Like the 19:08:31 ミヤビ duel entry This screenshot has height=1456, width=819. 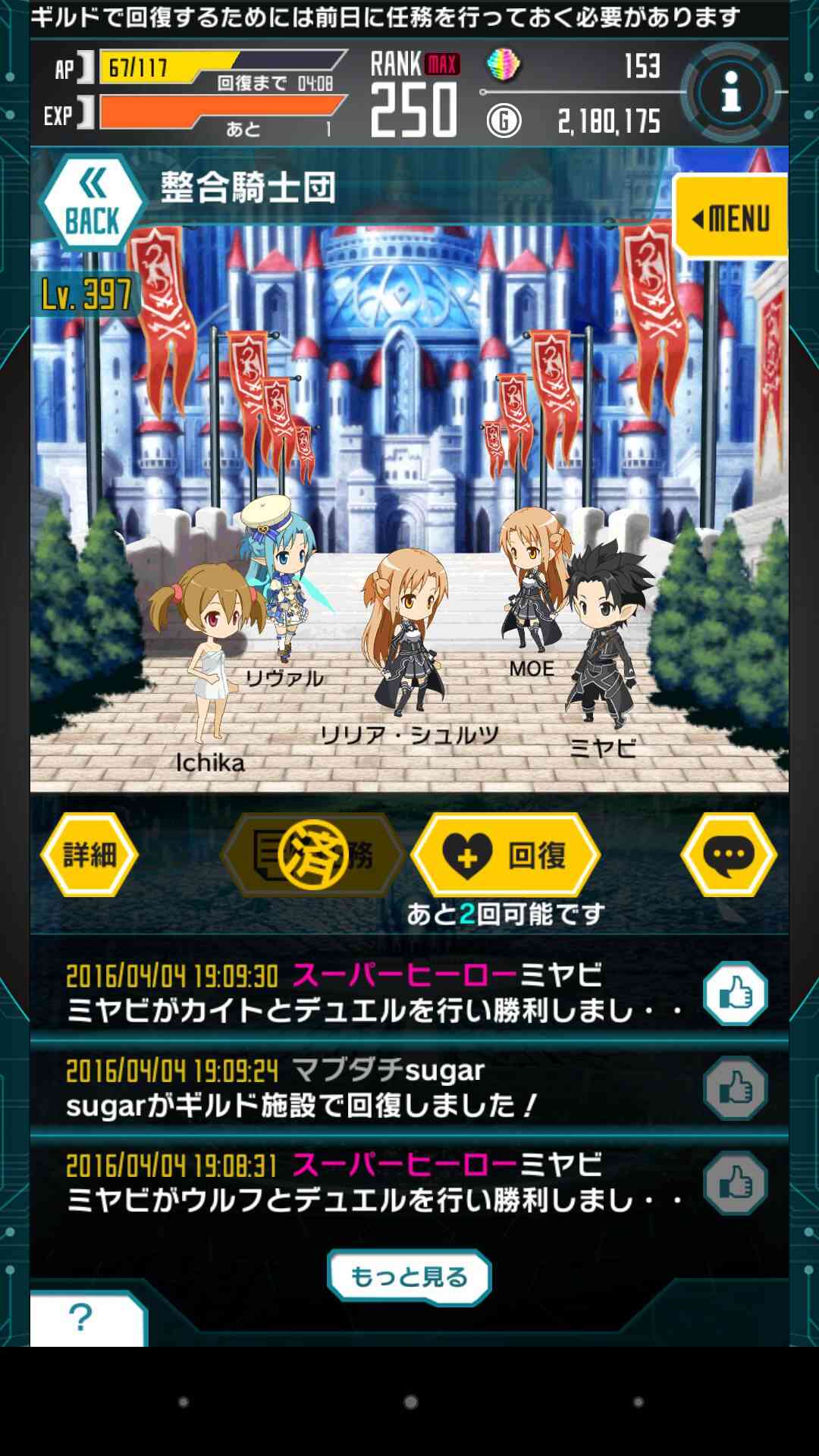click(735, 1183)
